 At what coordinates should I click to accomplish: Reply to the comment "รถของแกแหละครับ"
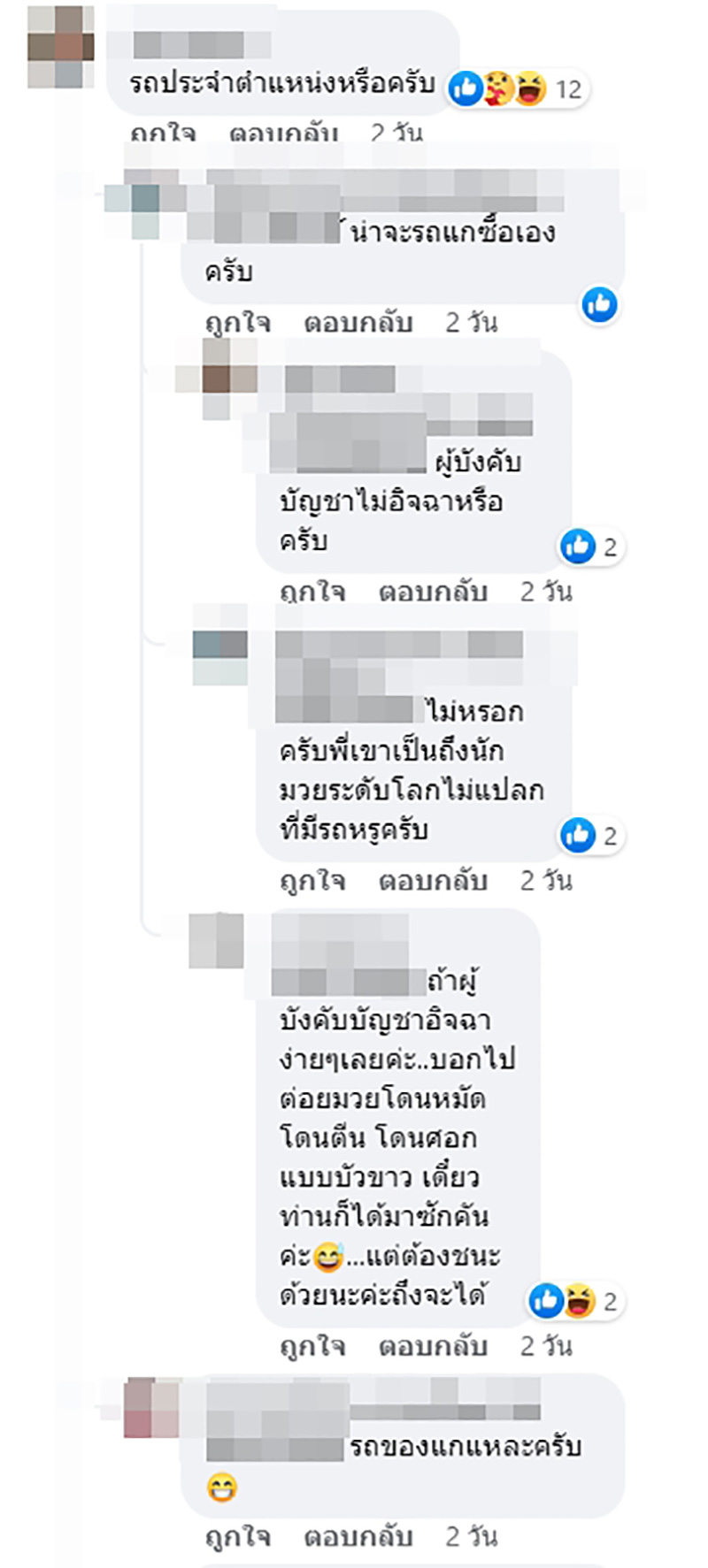click(x=358, y=1537)
